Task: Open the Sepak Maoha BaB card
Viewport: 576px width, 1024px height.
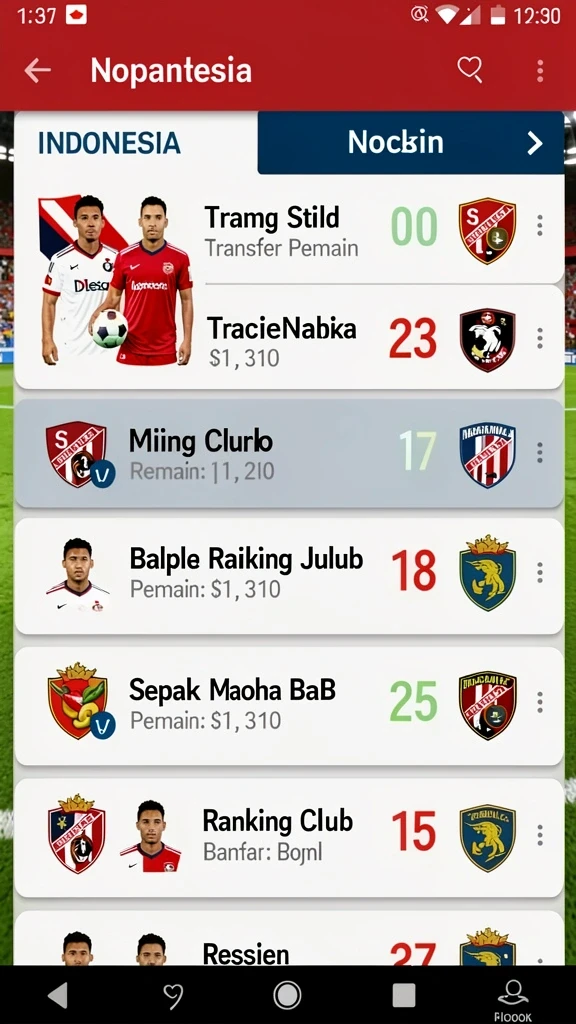Action: [x=289, y=706]
